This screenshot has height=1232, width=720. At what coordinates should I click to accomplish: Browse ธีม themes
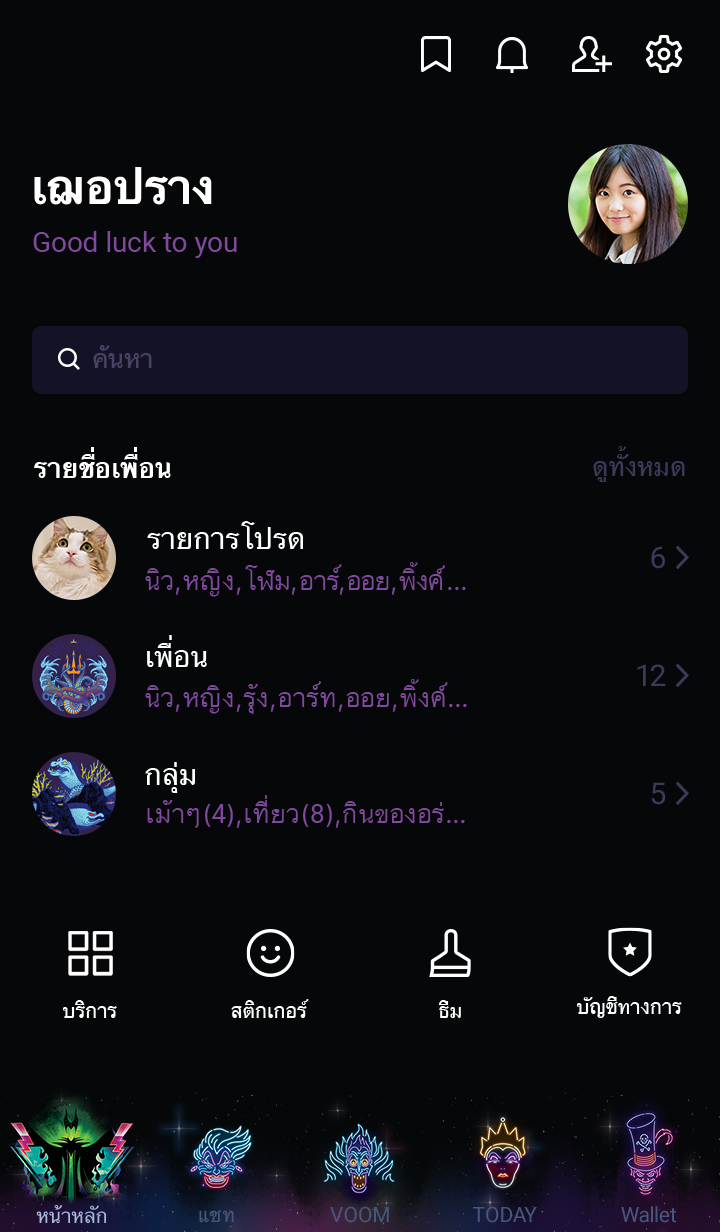coord(450,972)
